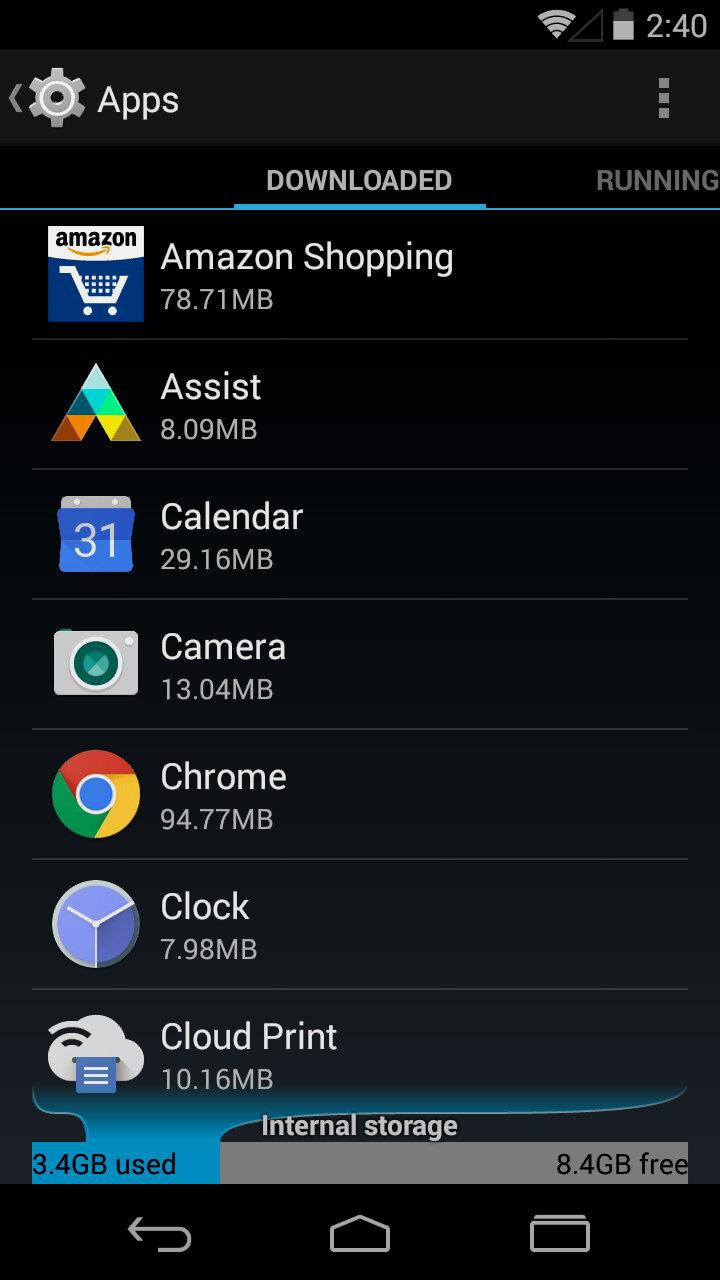This screenshot has width=720, height=1280.
Task: Switch to the Running tab
Action: tap(657, 180)
